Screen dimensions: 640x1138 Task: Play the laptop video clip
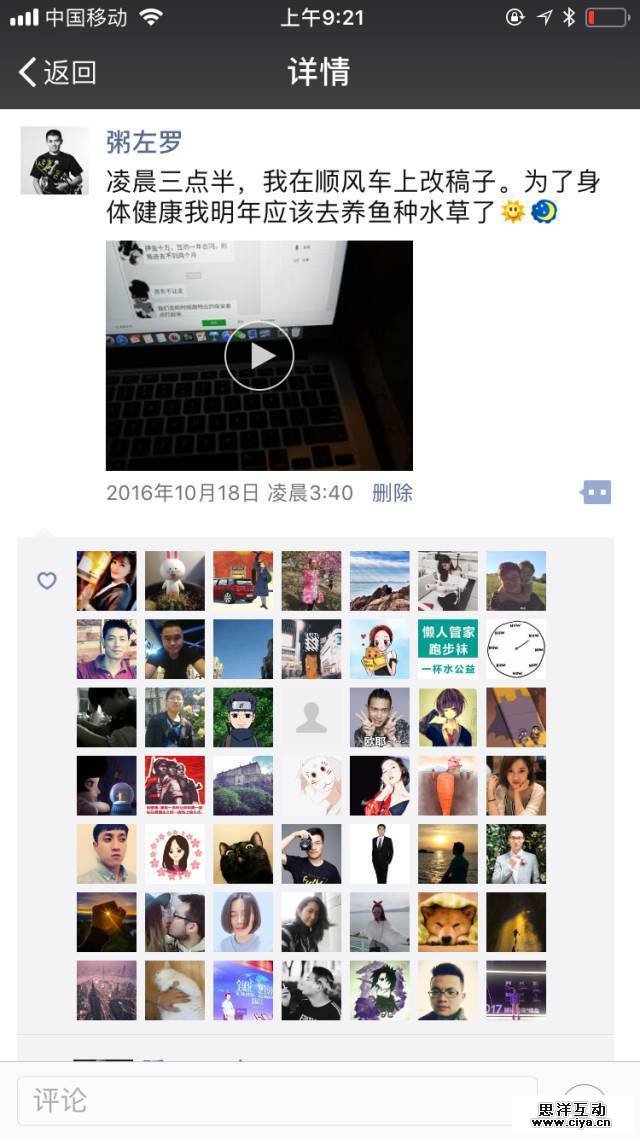pyautogui.click(x=259, y=355)
